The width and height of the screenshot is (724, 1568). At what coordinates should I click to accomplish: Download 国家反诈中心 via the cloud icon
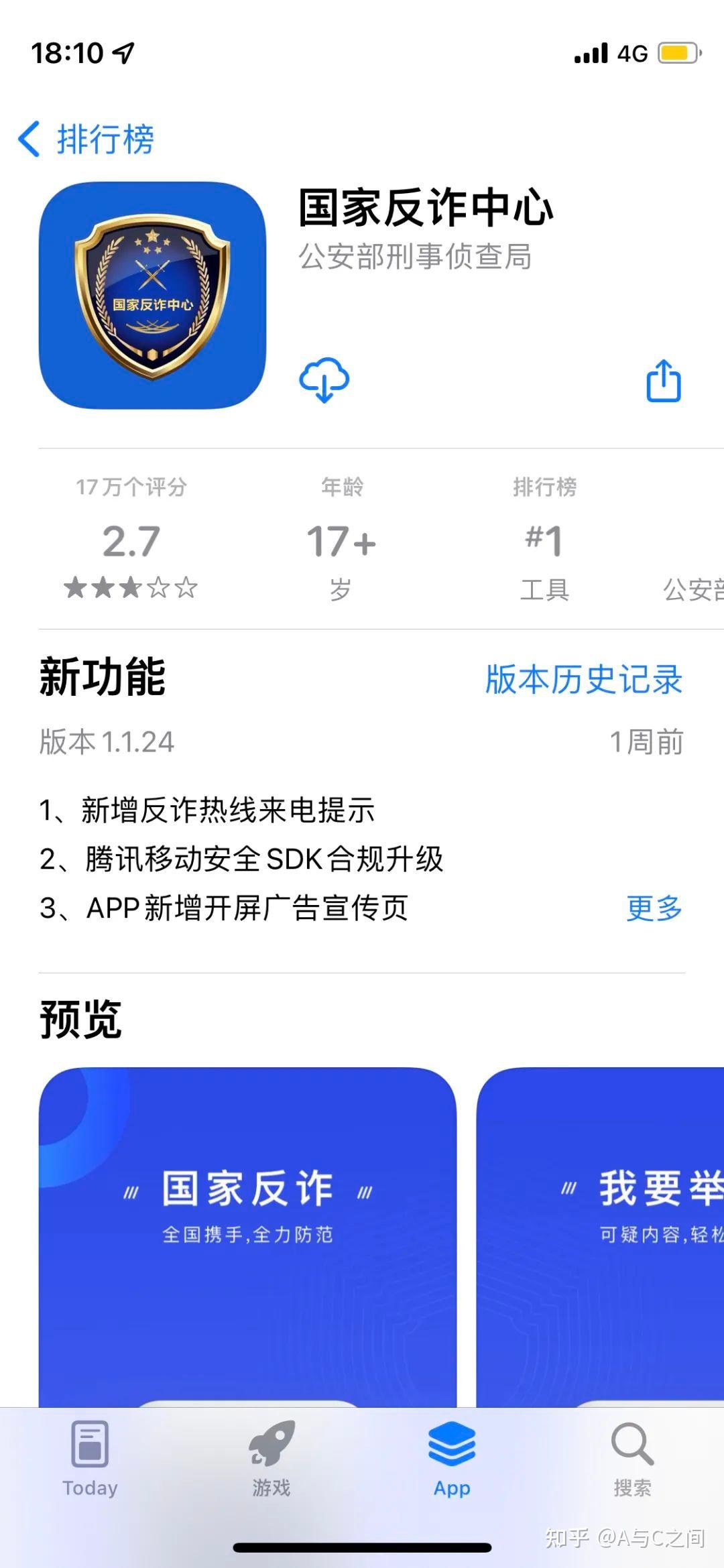coord(324,380)
